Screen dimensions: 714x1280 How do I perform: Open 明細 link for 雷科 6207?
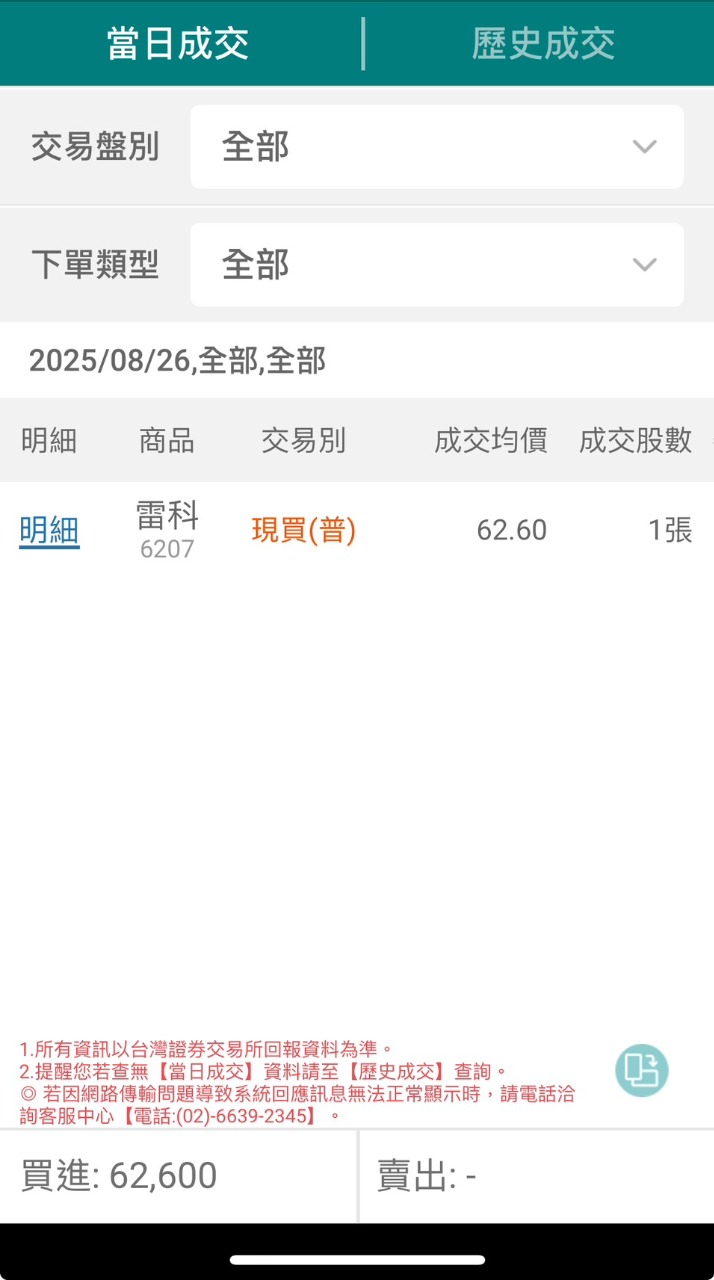[x=49, y=531]
